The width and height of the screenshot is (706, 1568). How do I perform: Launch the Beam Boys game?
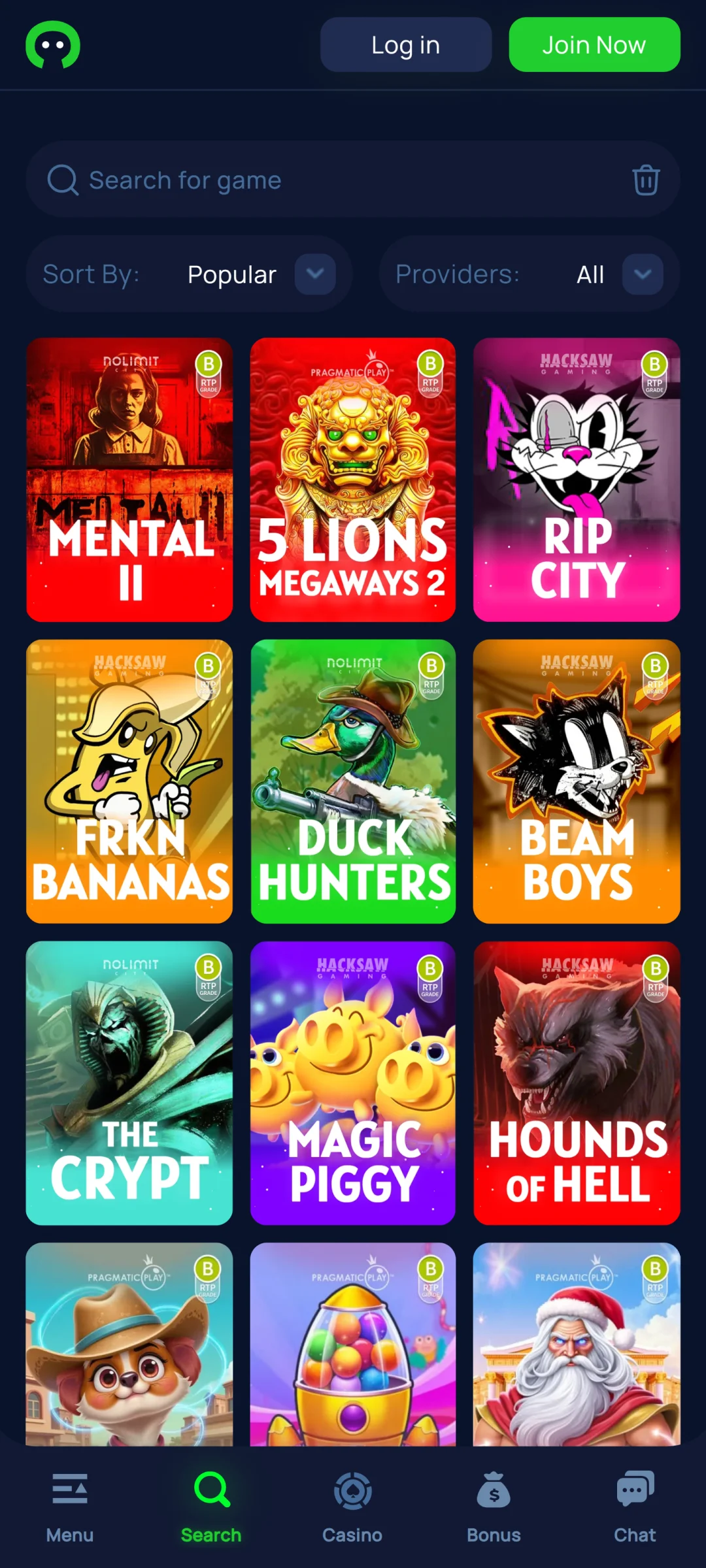[577, 781]
